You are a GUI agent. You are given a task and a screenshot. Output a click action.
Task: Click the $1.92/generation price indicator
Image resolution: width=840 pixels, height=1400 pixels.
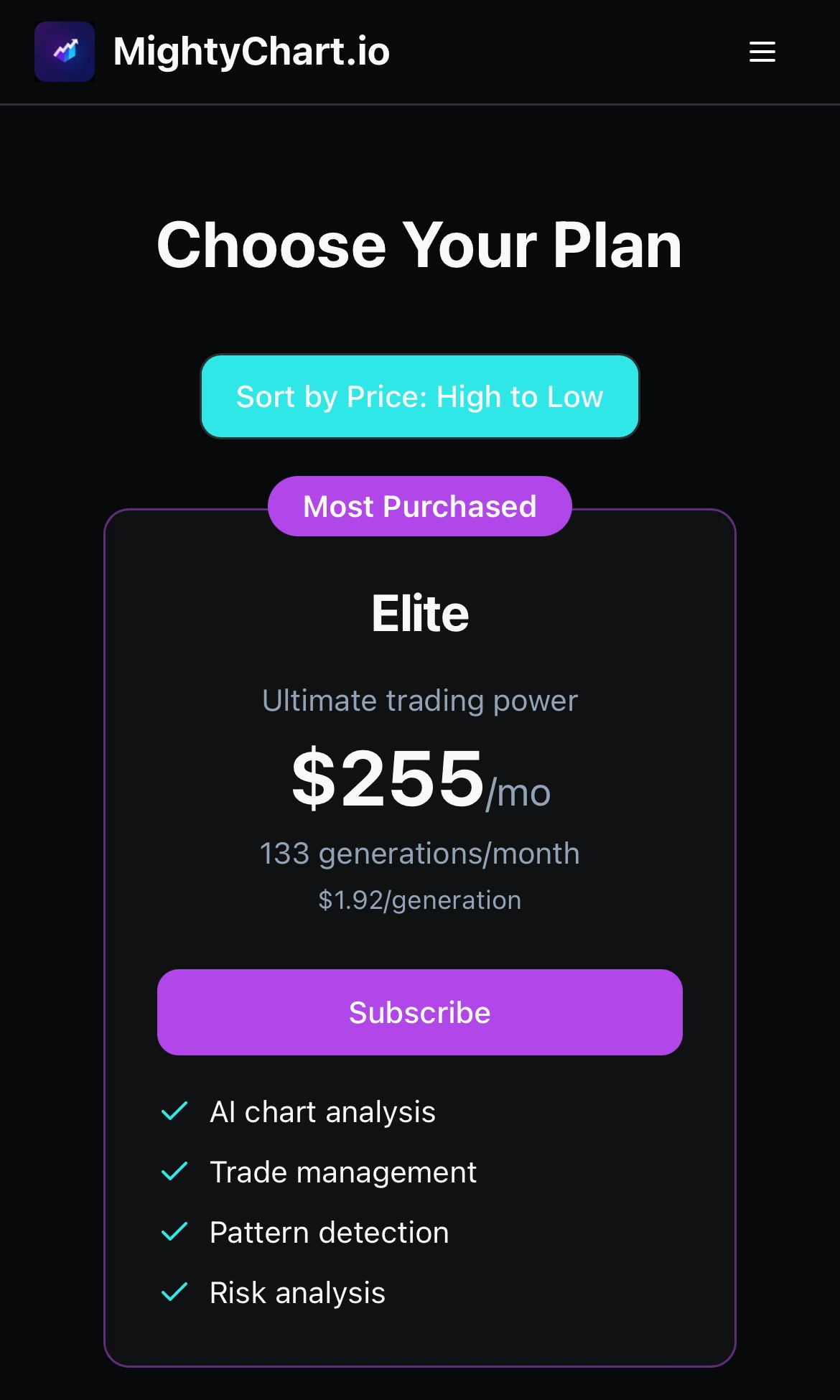tap(419, 899)
